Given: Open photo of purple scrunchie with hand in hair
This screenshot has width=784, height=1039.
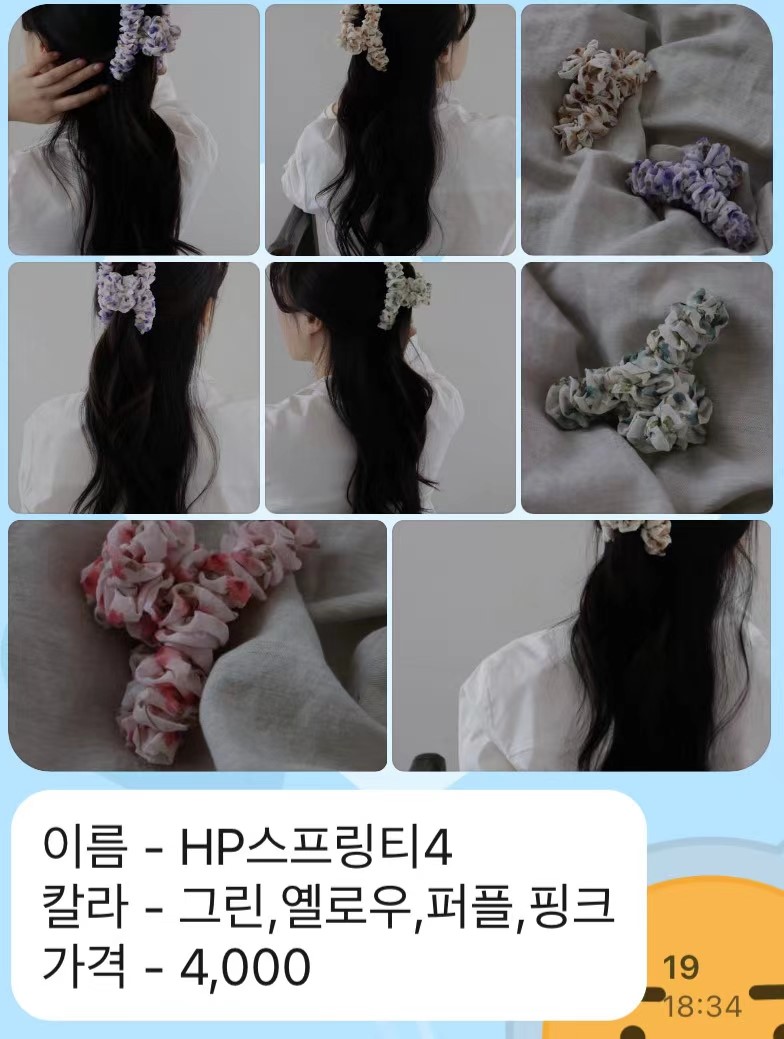Looking at the screenshot, I should 134,130.
